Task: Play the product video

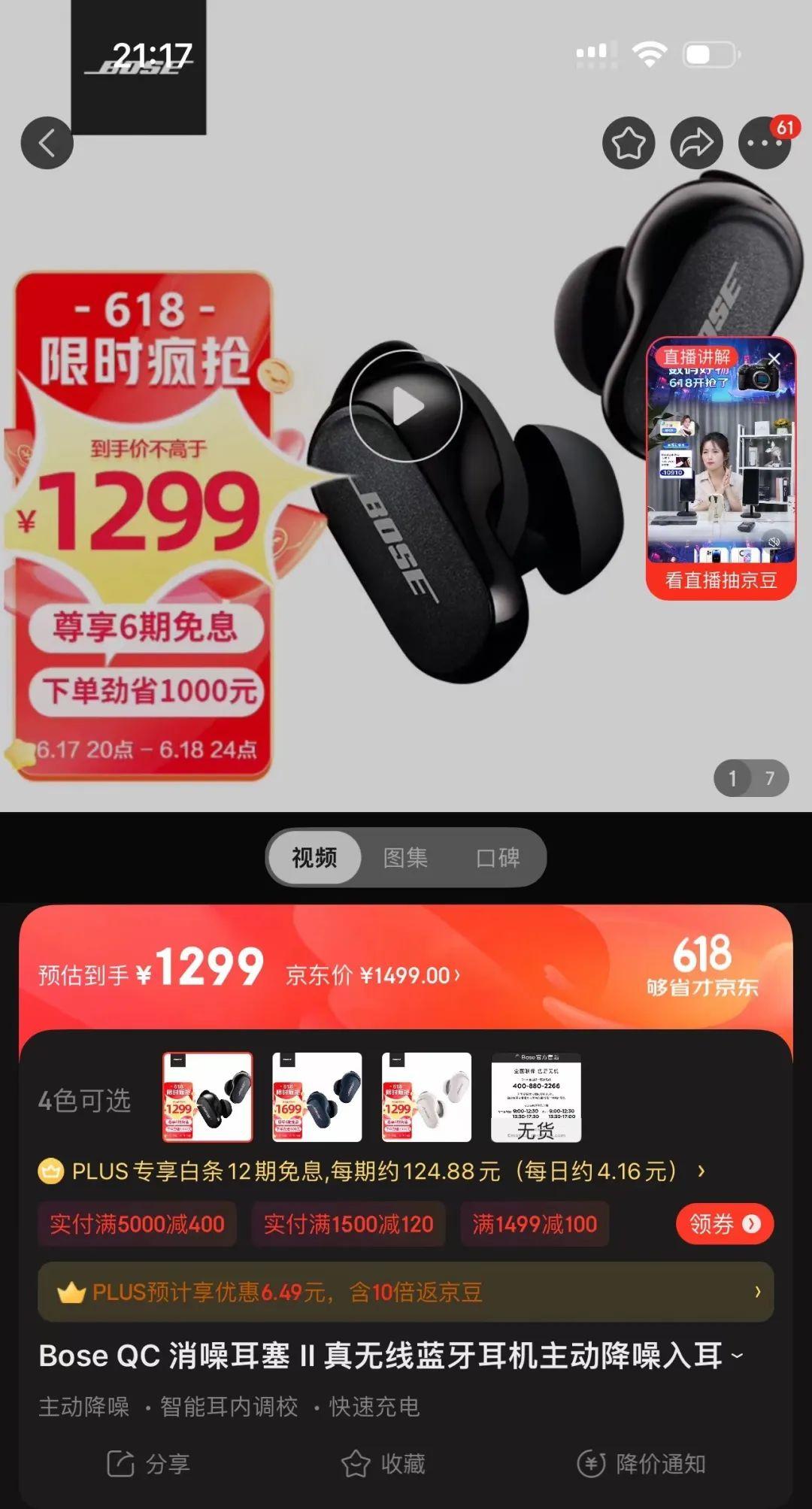Action: 406,406
